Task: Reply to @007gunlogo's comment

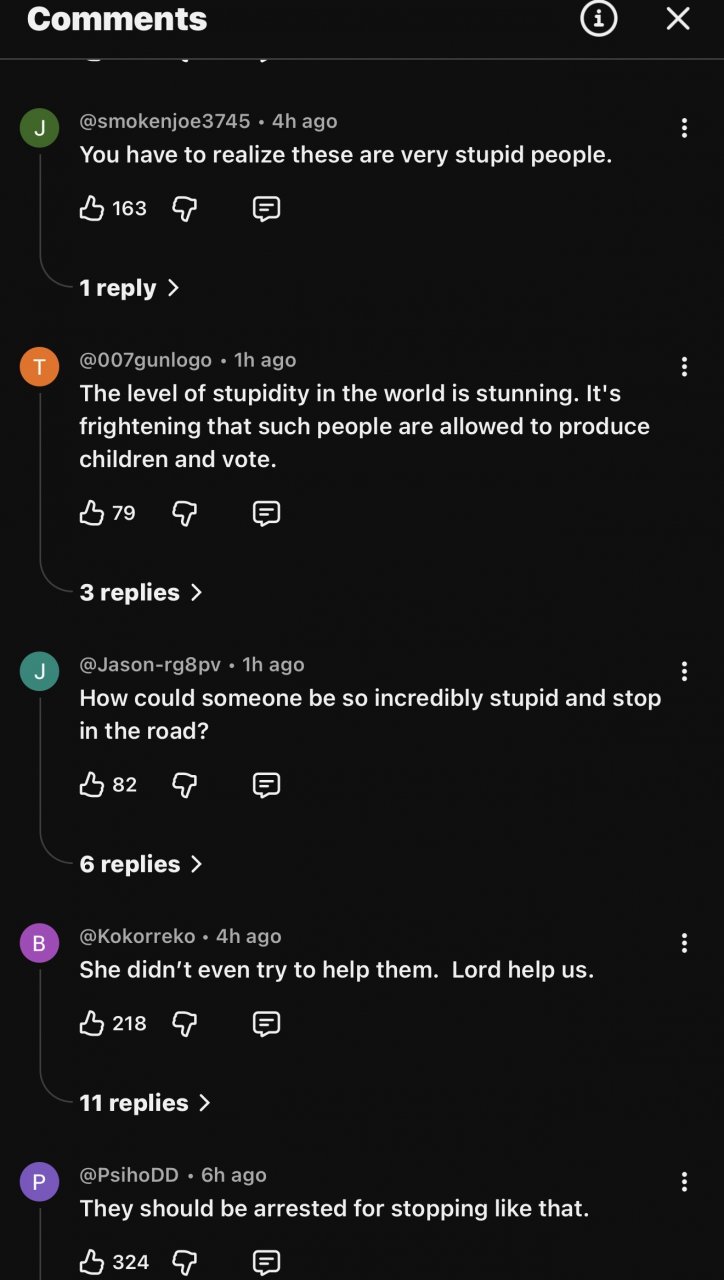Action: (x=266, y=513)
